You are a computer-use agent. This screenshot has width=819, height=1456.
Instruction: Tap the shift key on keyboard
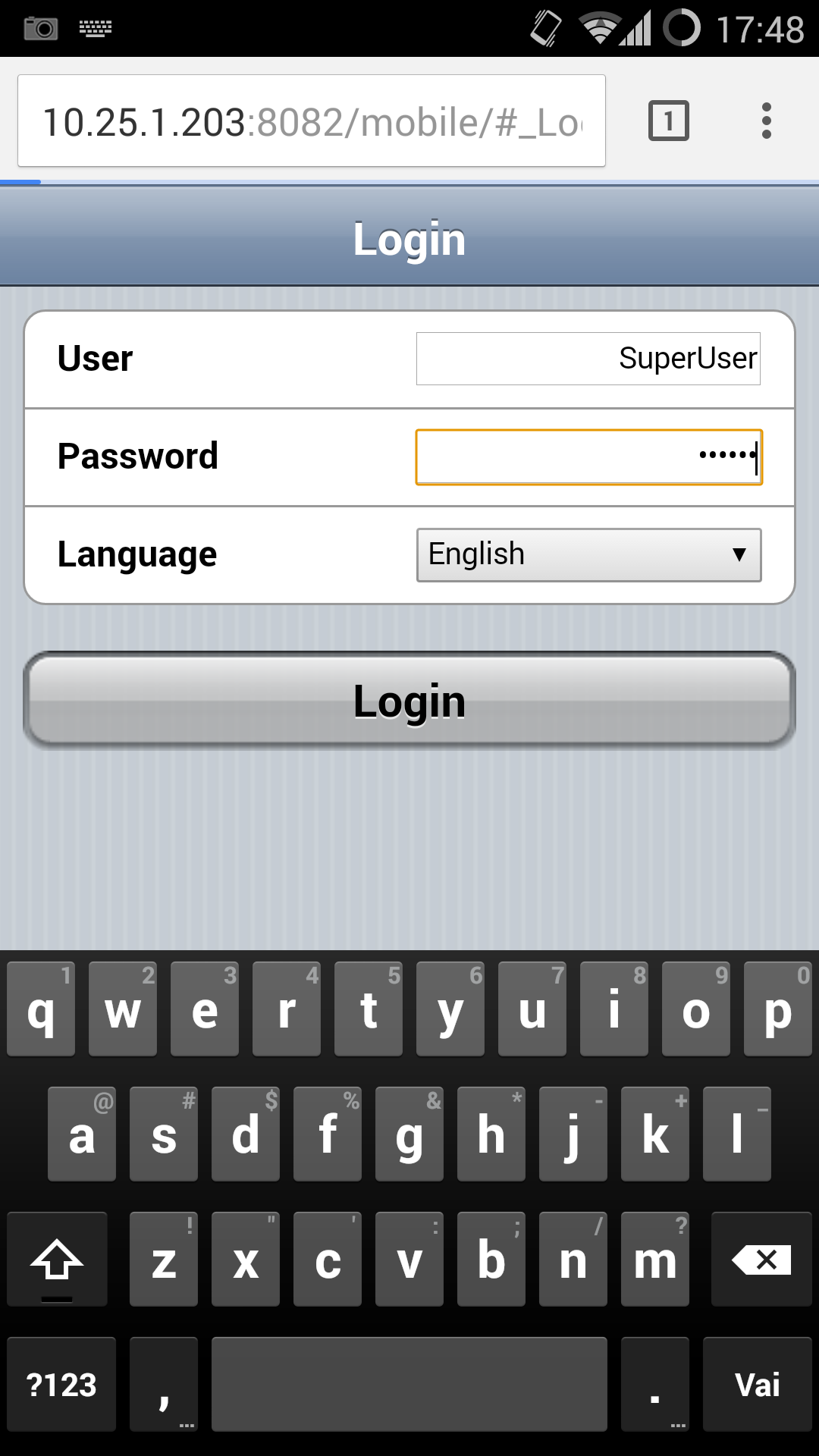57,1260
